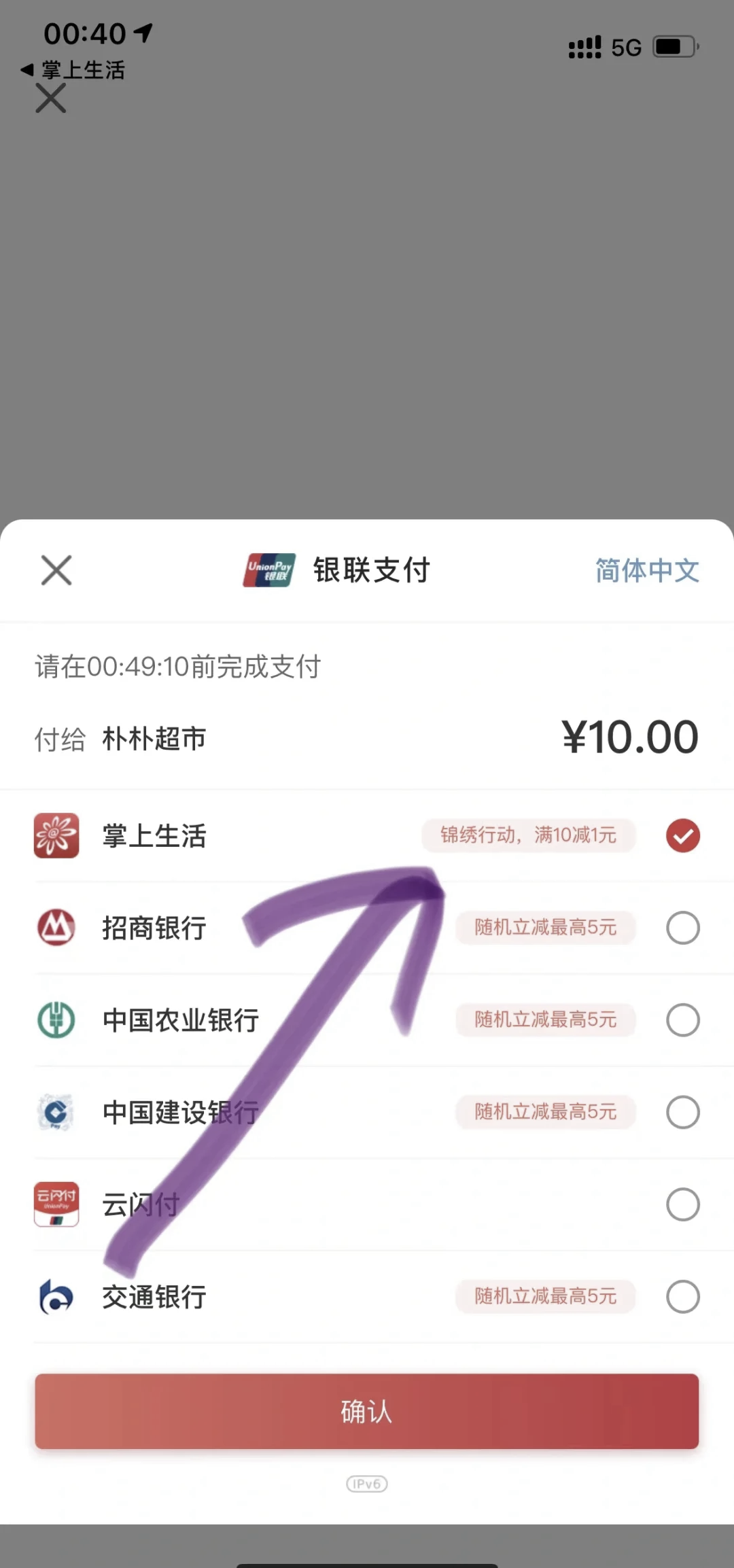734x1568 pixels.
Task: Click the 中国建设银行 bank logo icon
Action: click(x=57, y=1113)
